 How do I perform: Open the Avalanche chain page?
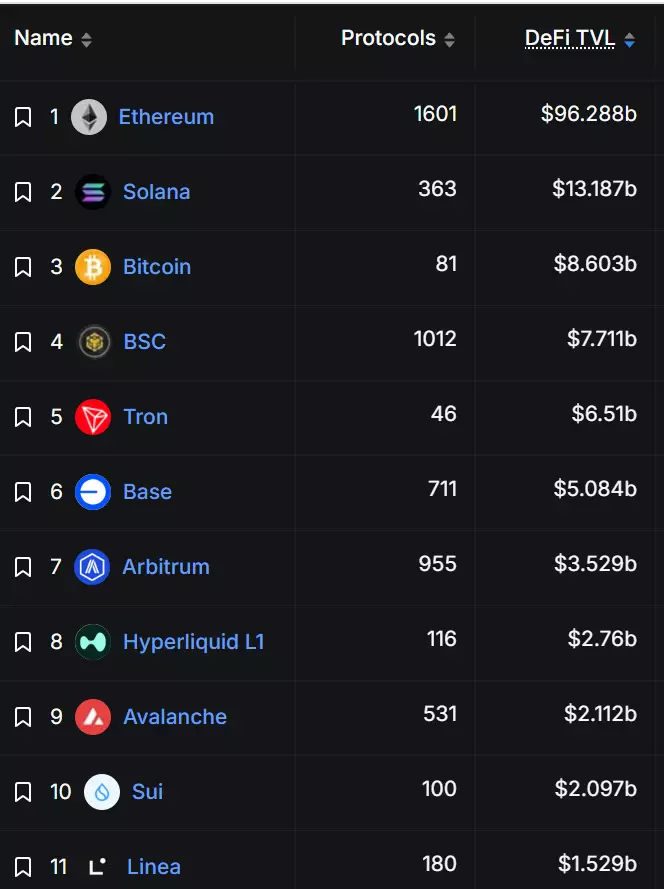(174, 717)
